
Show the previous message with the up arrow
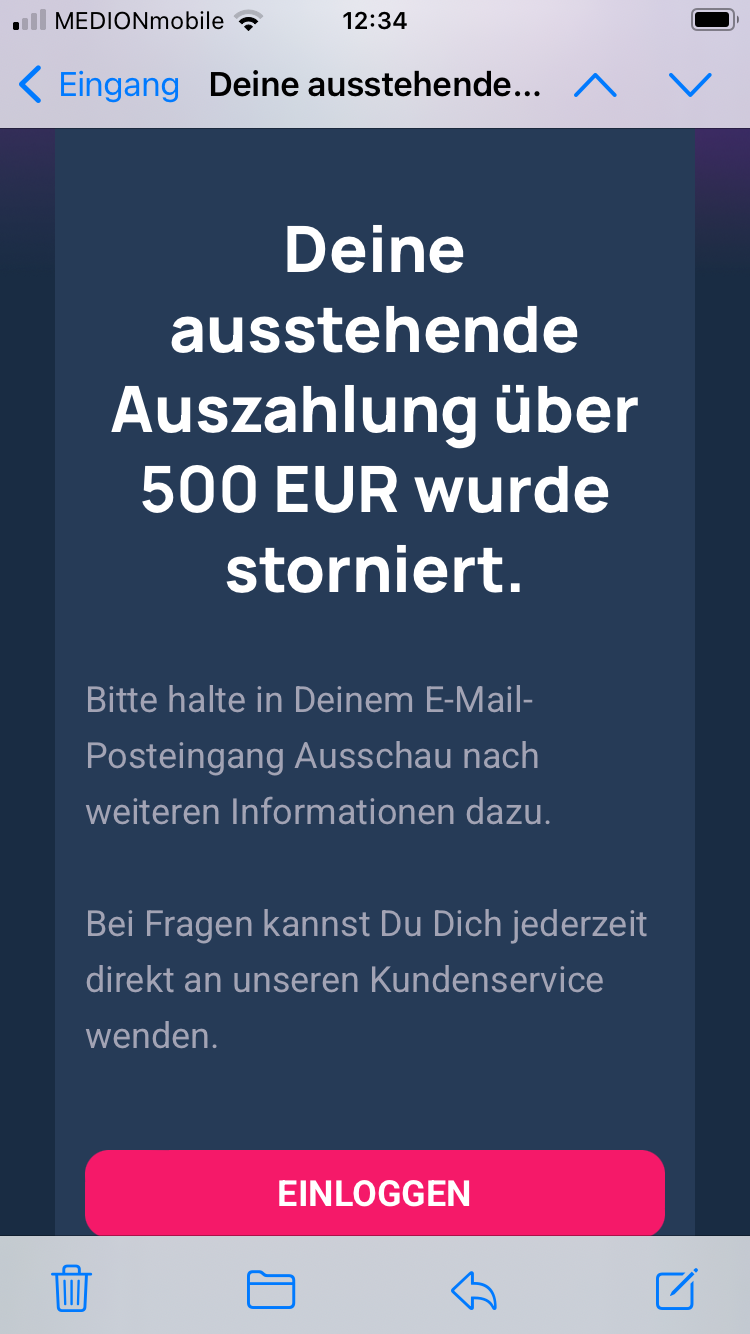click(x=595, y=86)
